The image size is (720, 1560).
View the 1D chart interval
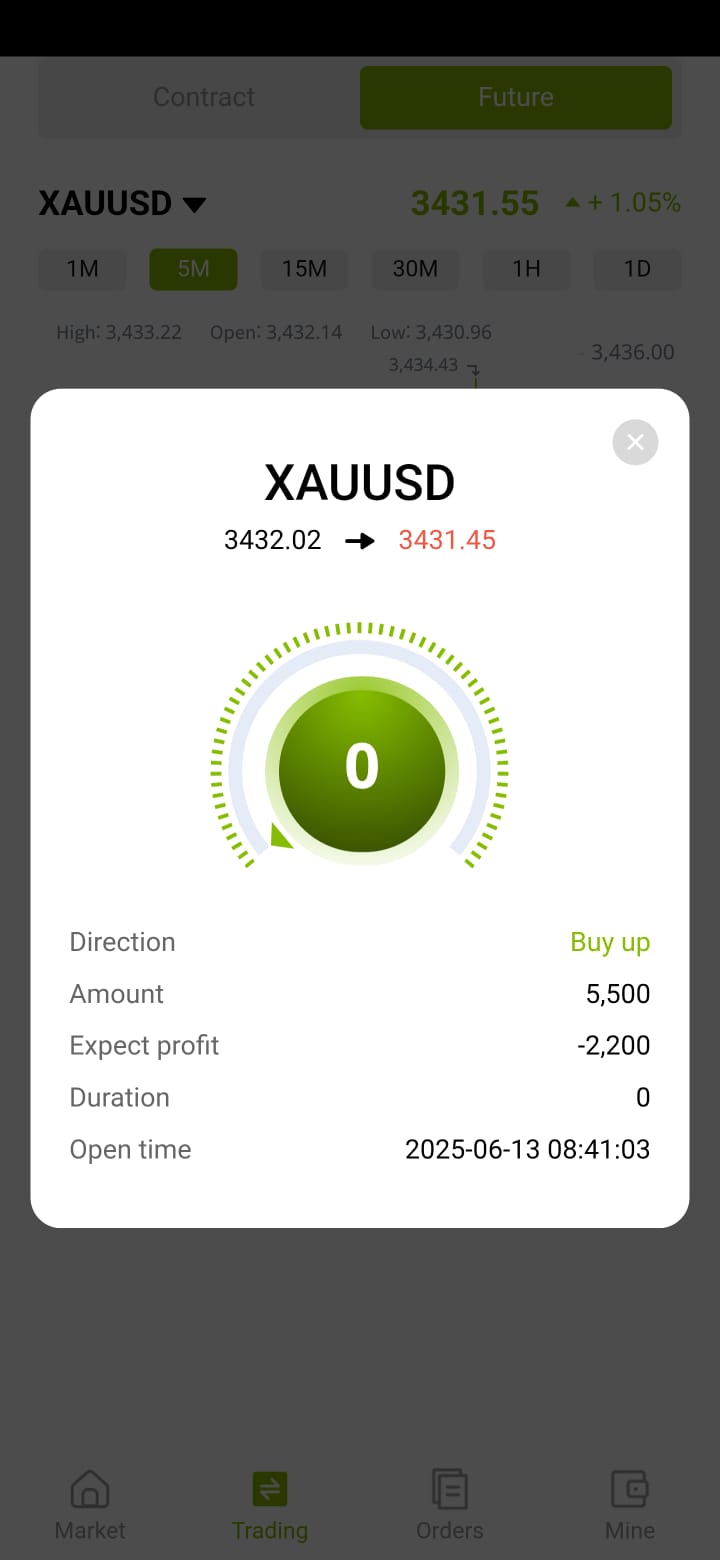[x=637, y=269]
